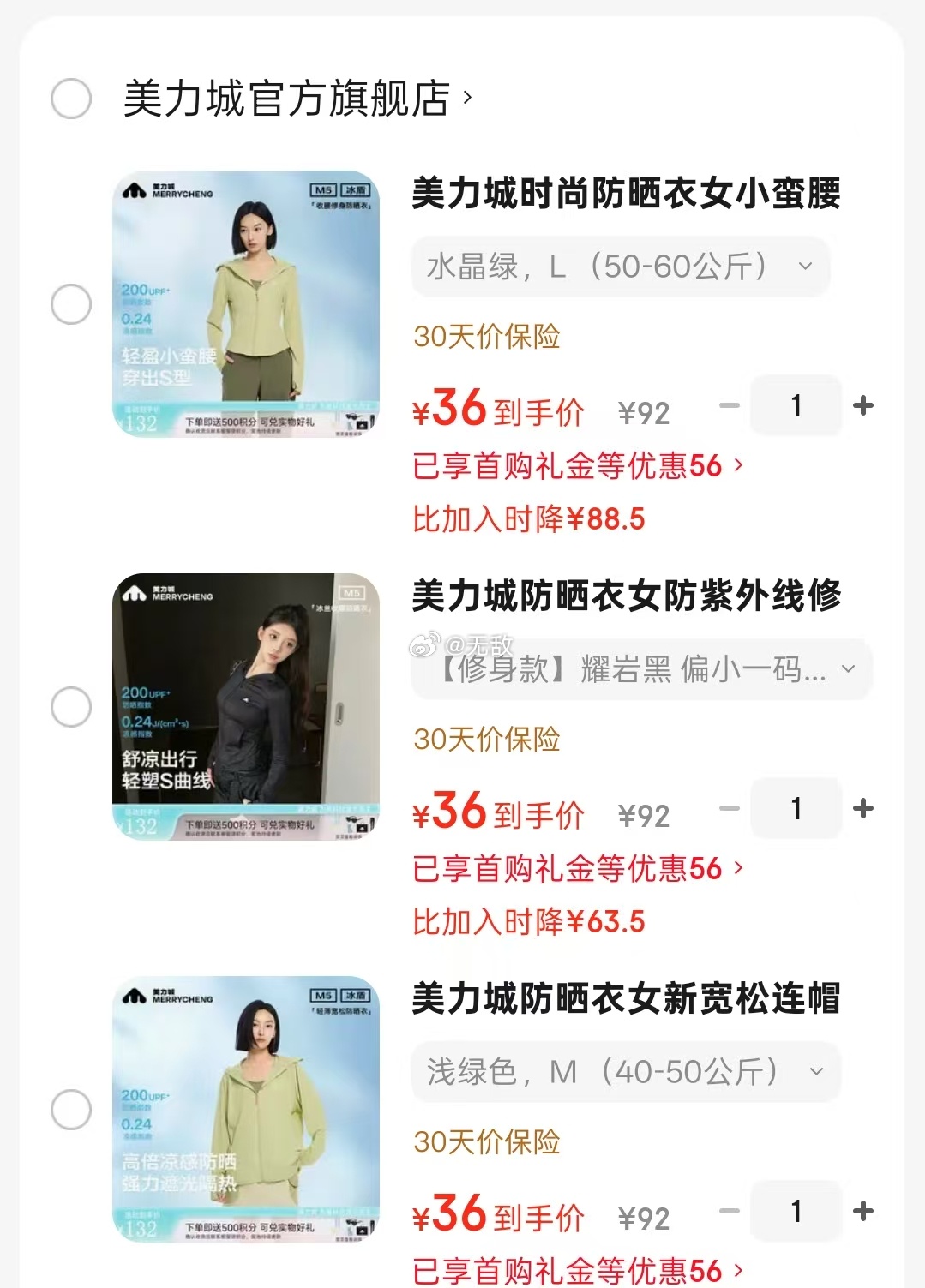Add one more 美力城防晒衣女防紫外线修

coord(863,808)
